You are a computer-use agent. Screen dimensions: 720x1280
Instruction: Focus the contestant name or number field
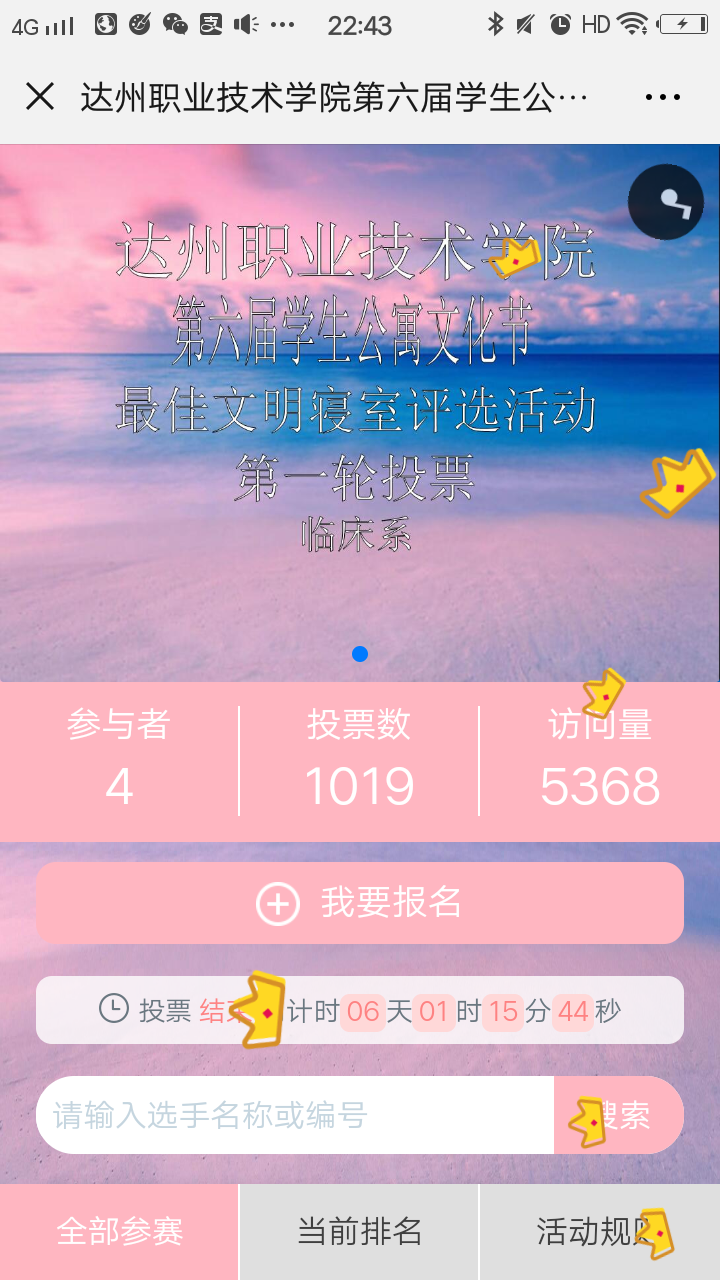tap(295, 1115)
